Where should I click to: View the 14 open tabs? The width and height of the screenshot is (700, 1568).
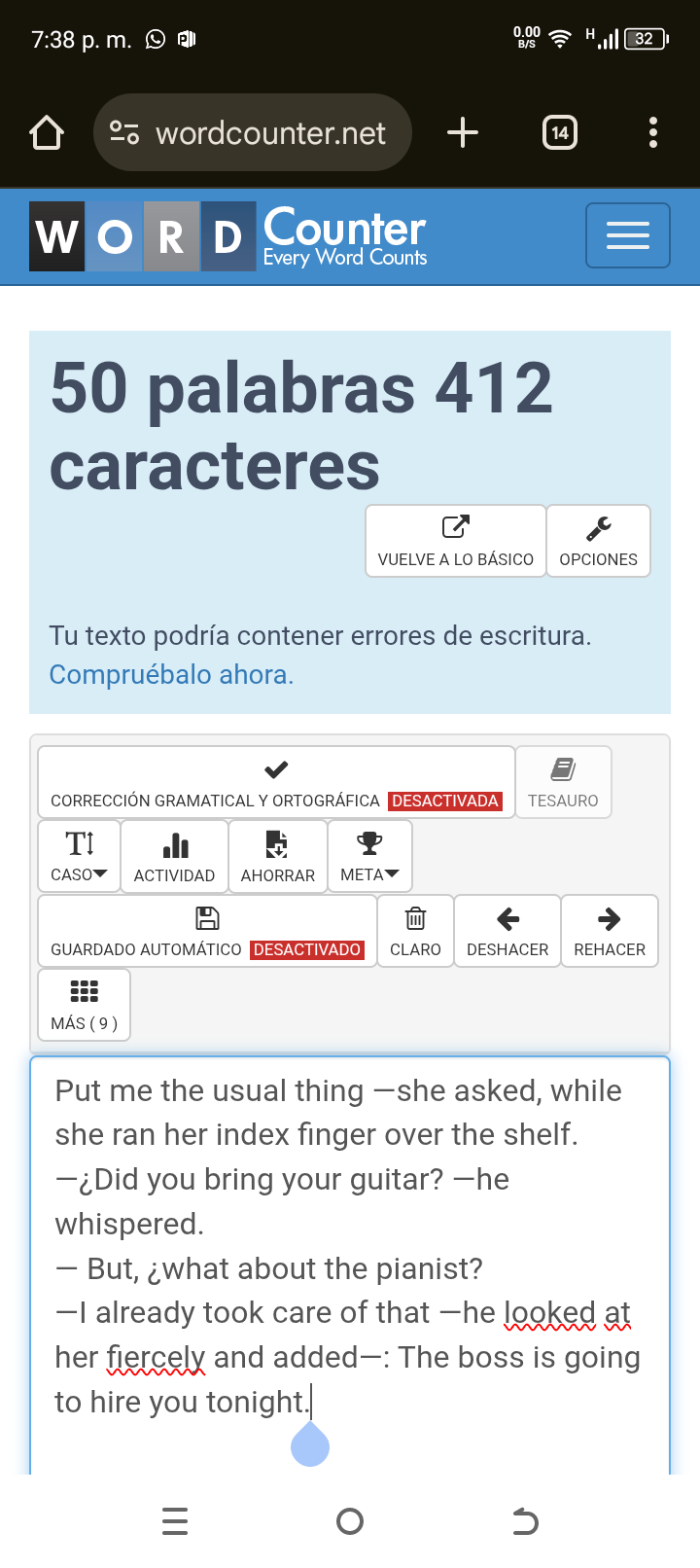pyautogui.click(x=560, y=132)
